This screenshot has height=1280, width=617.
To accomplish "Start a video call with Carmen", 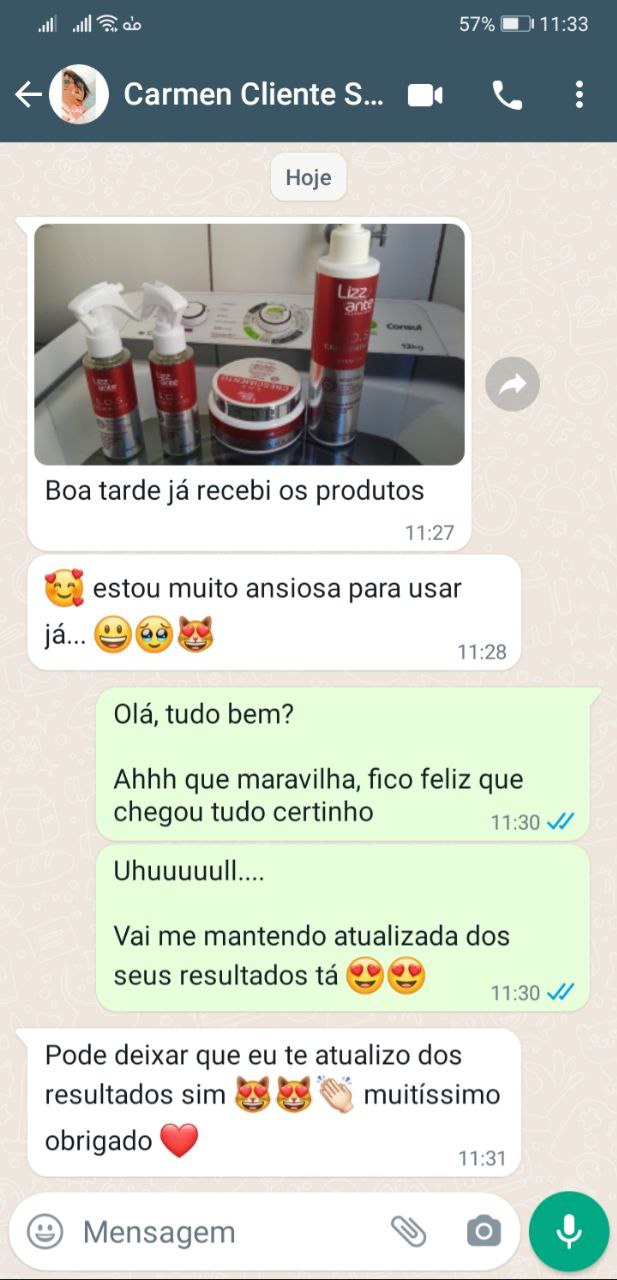I will point(425,95).
